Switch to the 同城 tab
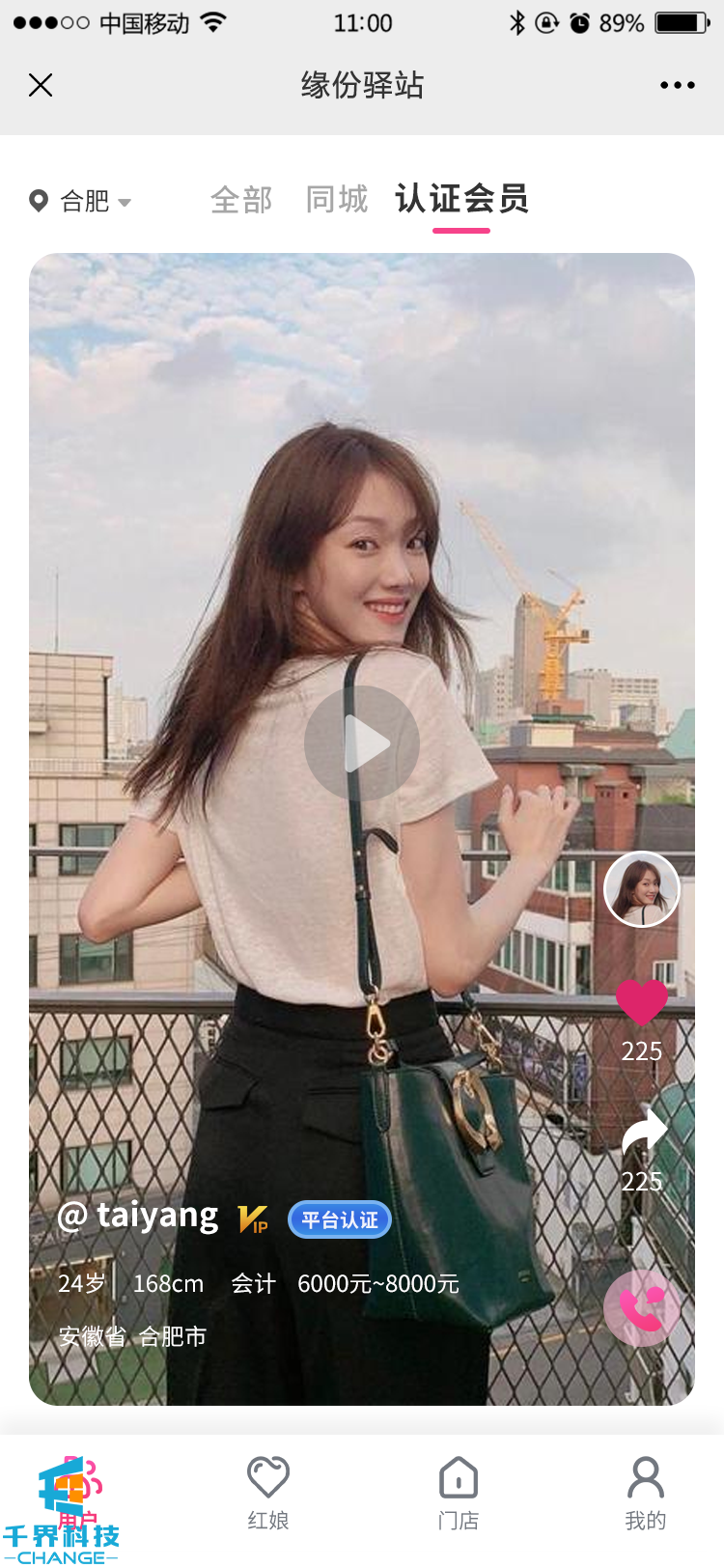 (x=336, y=200)
